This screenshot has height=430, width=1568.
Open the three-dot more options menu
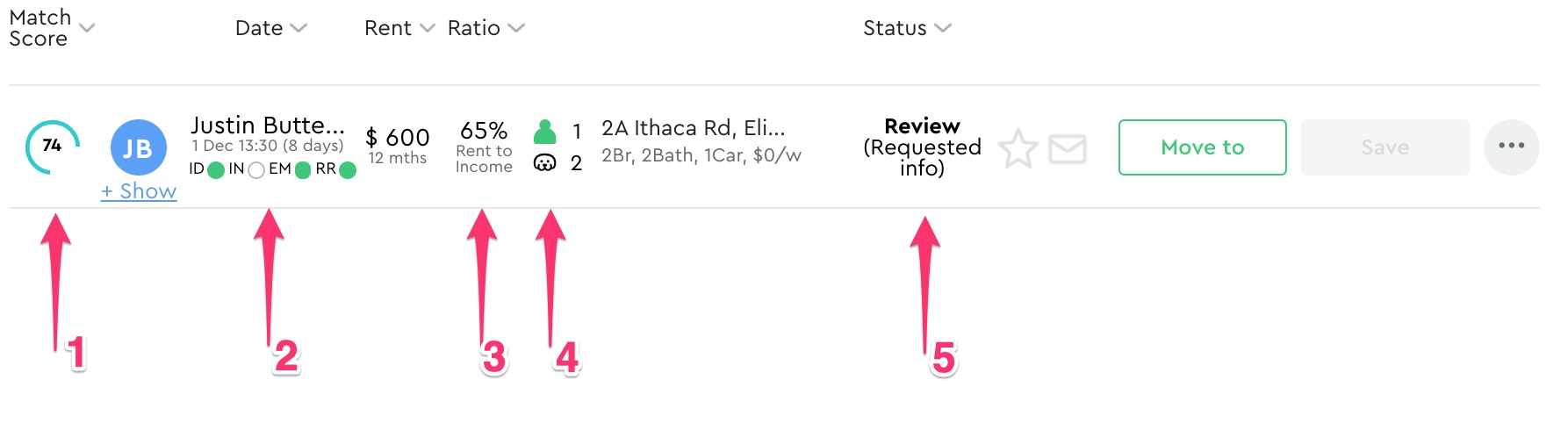pyautogui.click(x=1511, y=147)
